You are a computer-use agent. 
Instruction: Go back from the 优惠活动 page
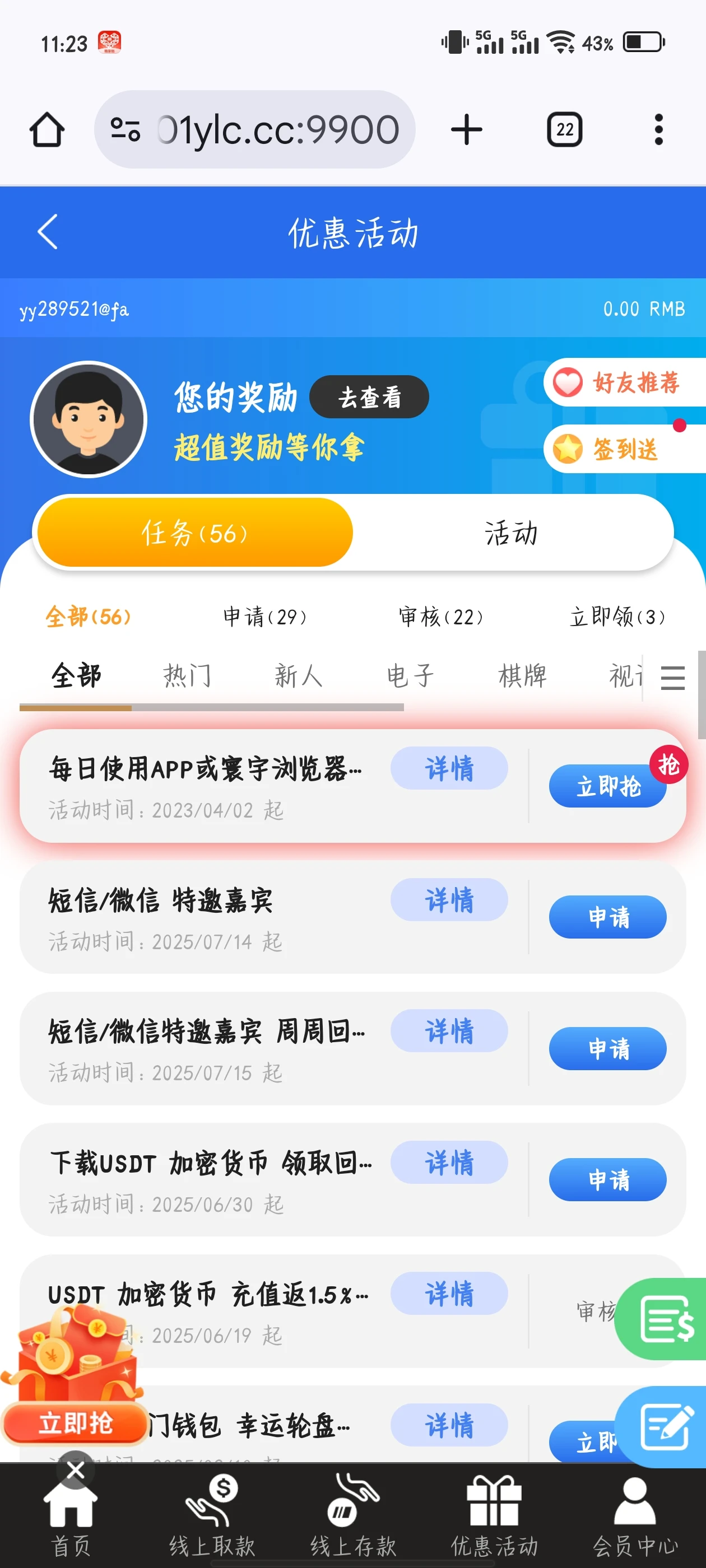[48, 232]
